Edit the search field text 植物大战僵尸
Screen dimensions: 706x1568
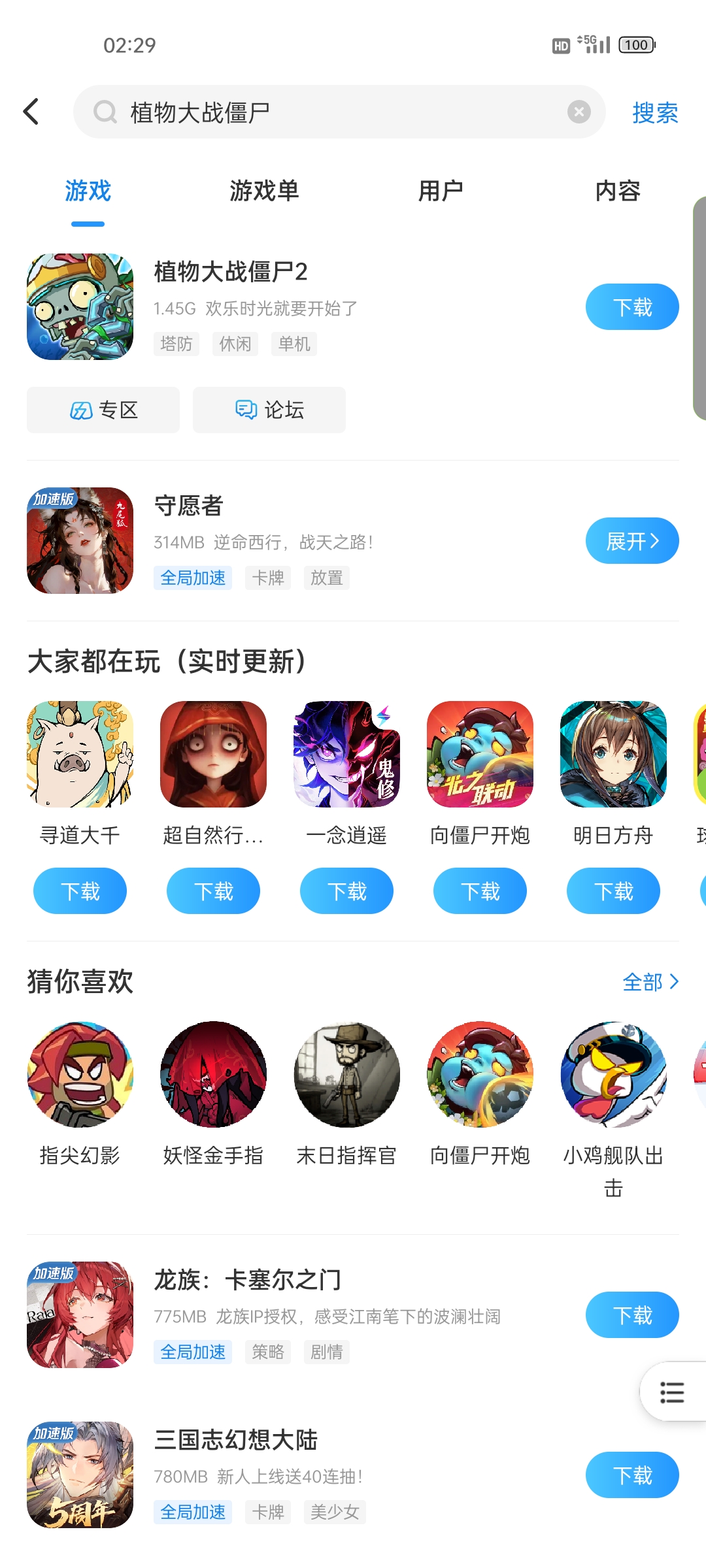(x=327, y=112)
